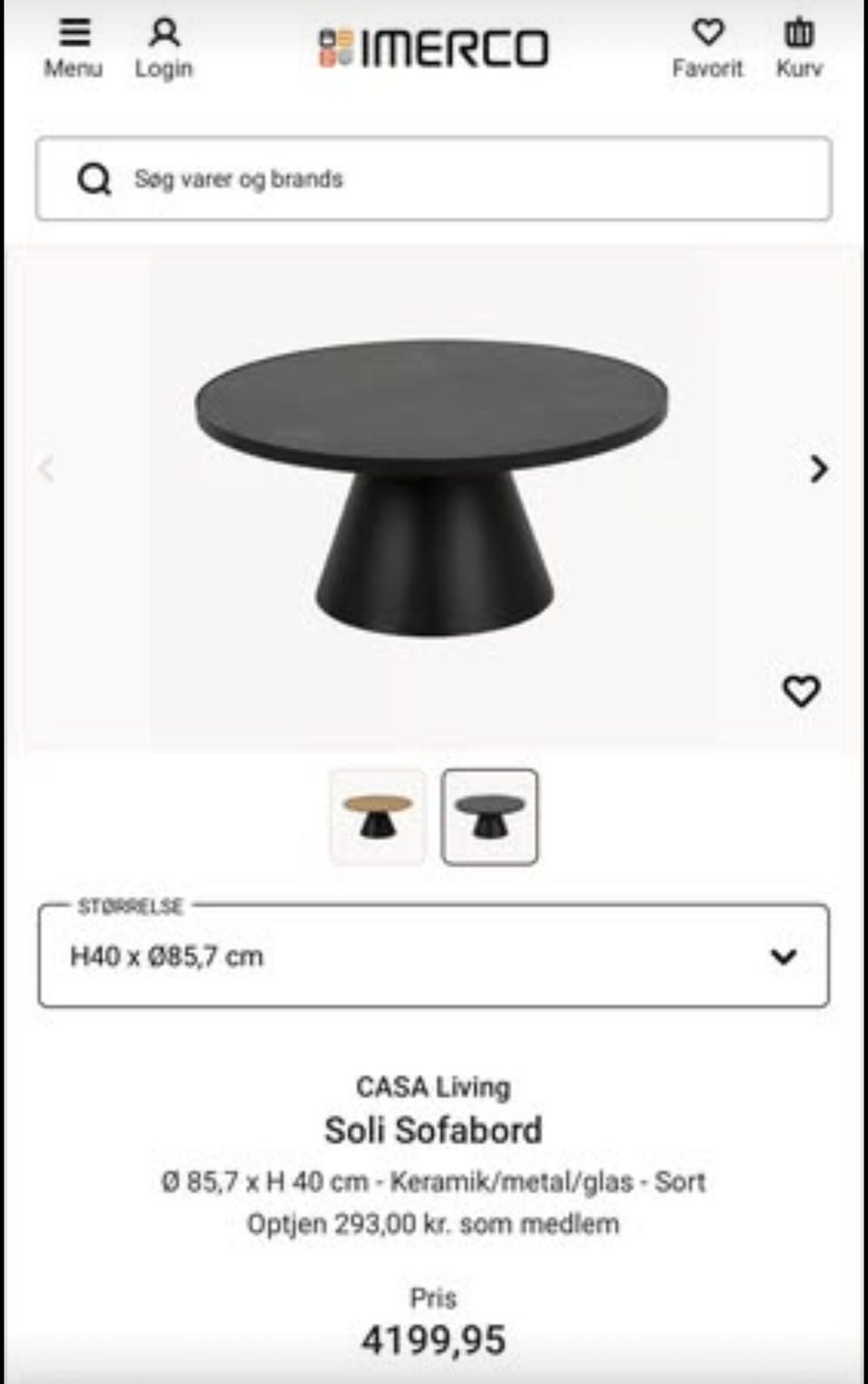The height and width of the screenshot is (1384, 868).
Task: Enable the currently selected black variant again
Action: coord(489,814)
